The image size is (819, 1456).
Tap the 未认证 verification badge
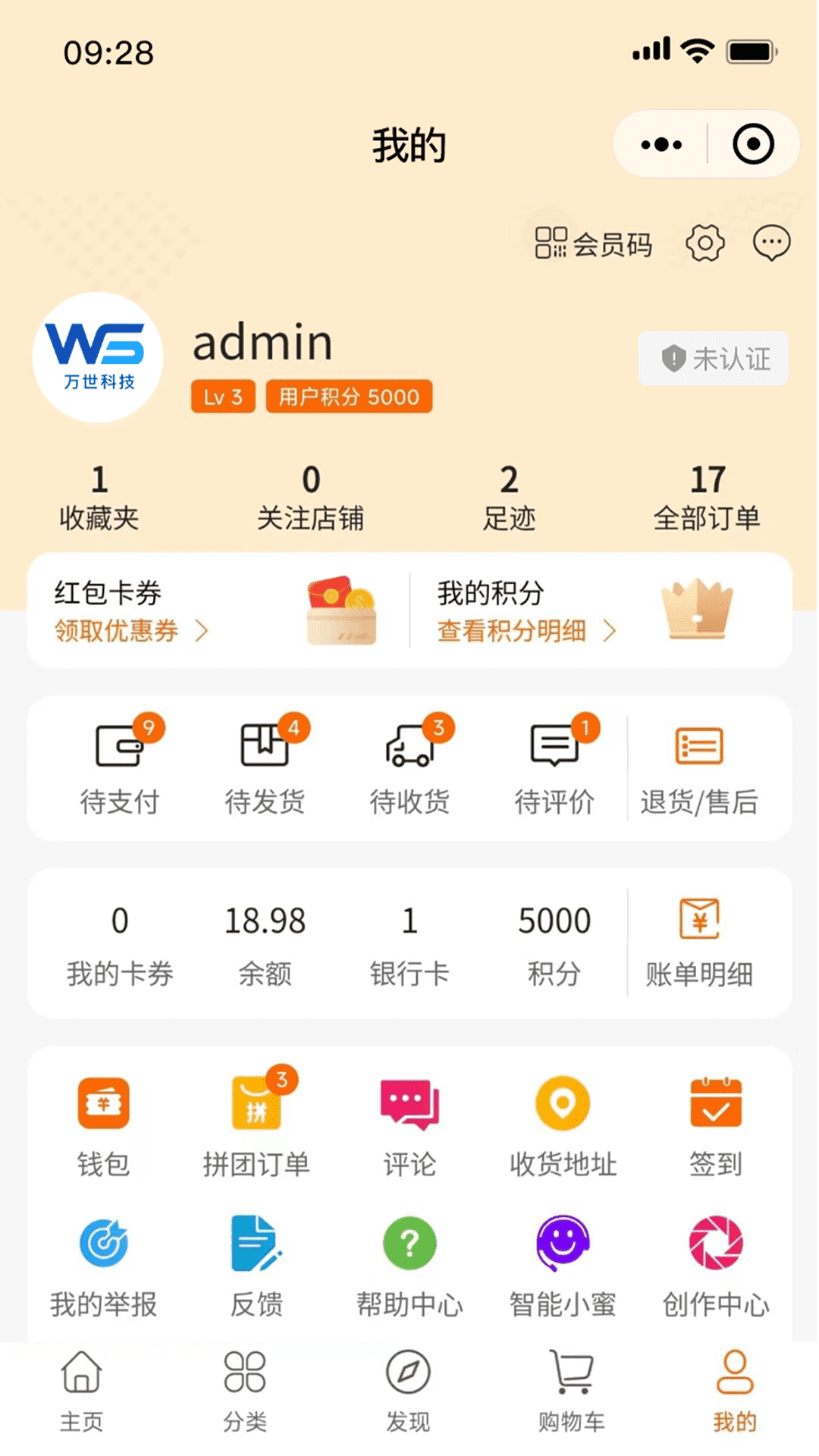coord(713,359)
